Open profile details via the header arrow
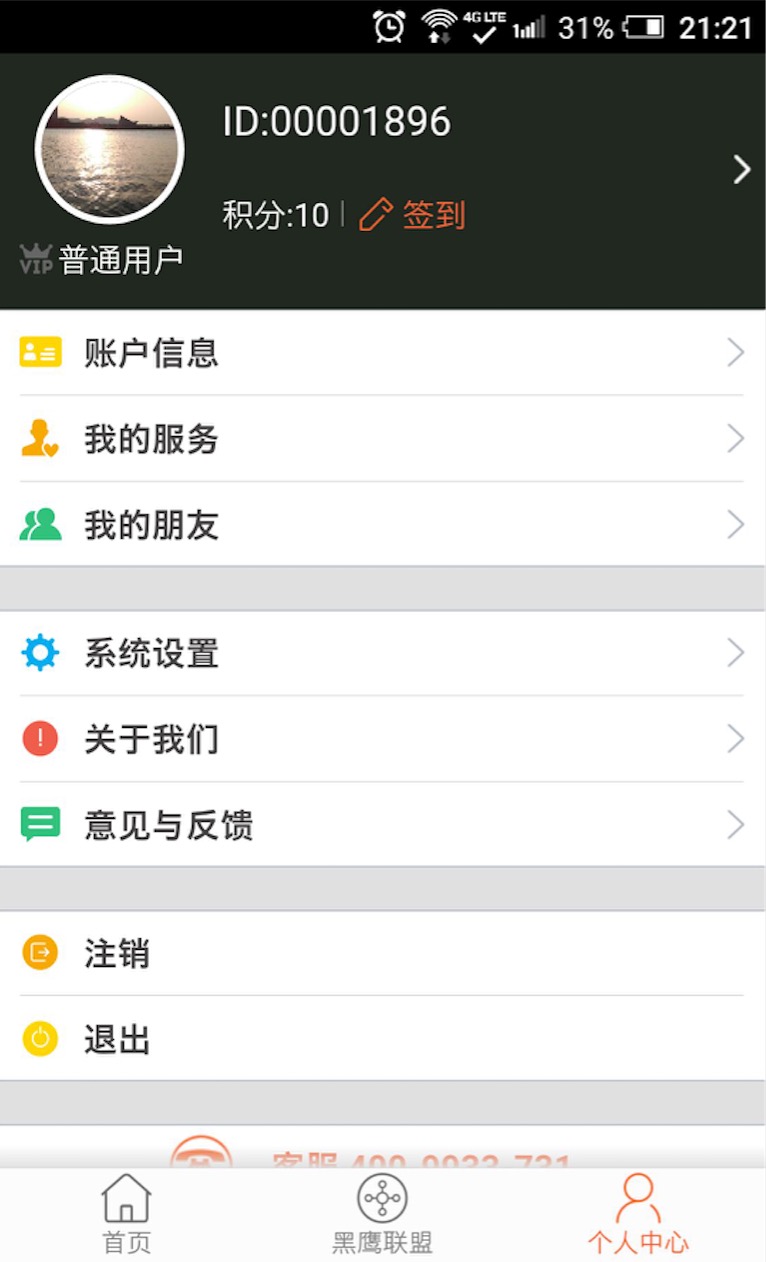The height and width of the screenshot is (1262, 766). pos(741,169)
